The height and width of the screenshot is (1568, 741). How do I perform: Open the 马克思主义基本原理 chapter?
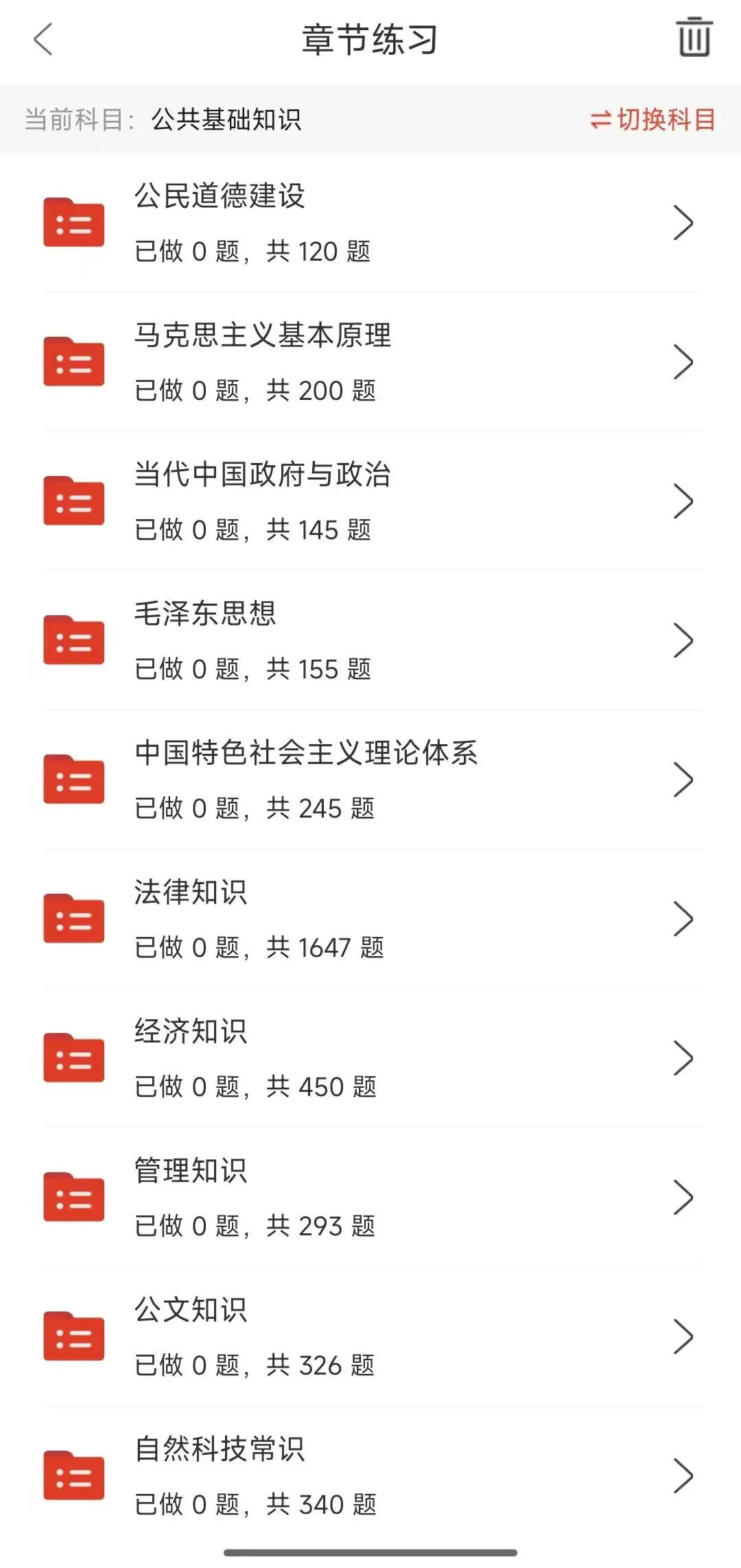click(x=370, y=362)
